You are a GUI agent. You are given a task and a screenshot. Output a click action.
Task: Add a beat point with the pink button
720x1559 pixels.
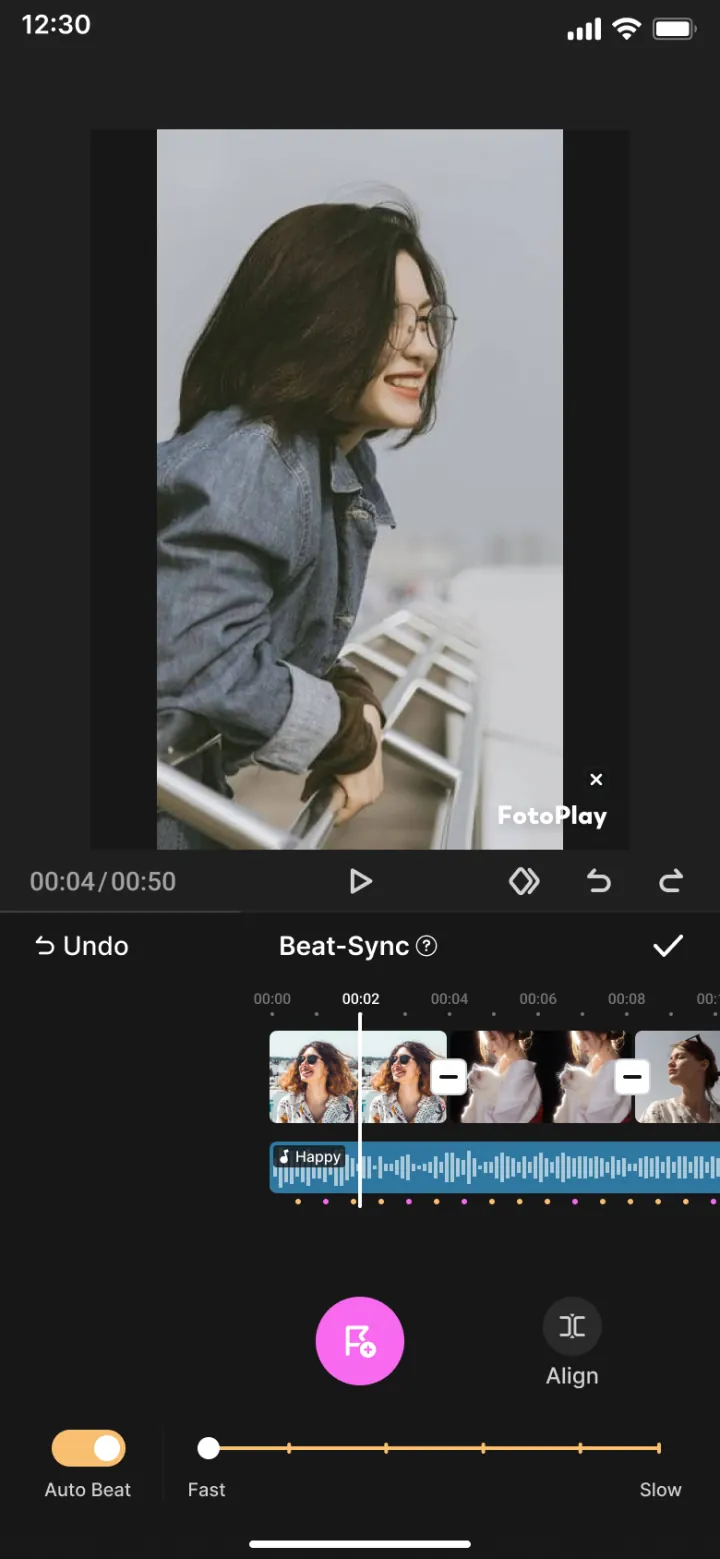coord(360,1341)
